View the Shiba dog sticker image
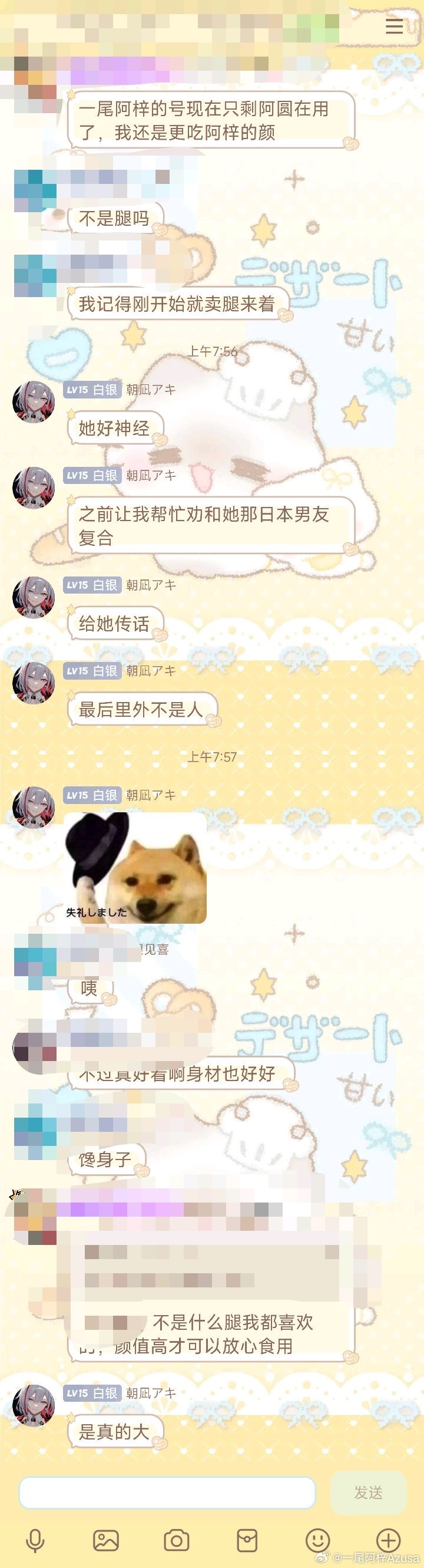This screenshot has height=1568, width=424. (135, 868)
